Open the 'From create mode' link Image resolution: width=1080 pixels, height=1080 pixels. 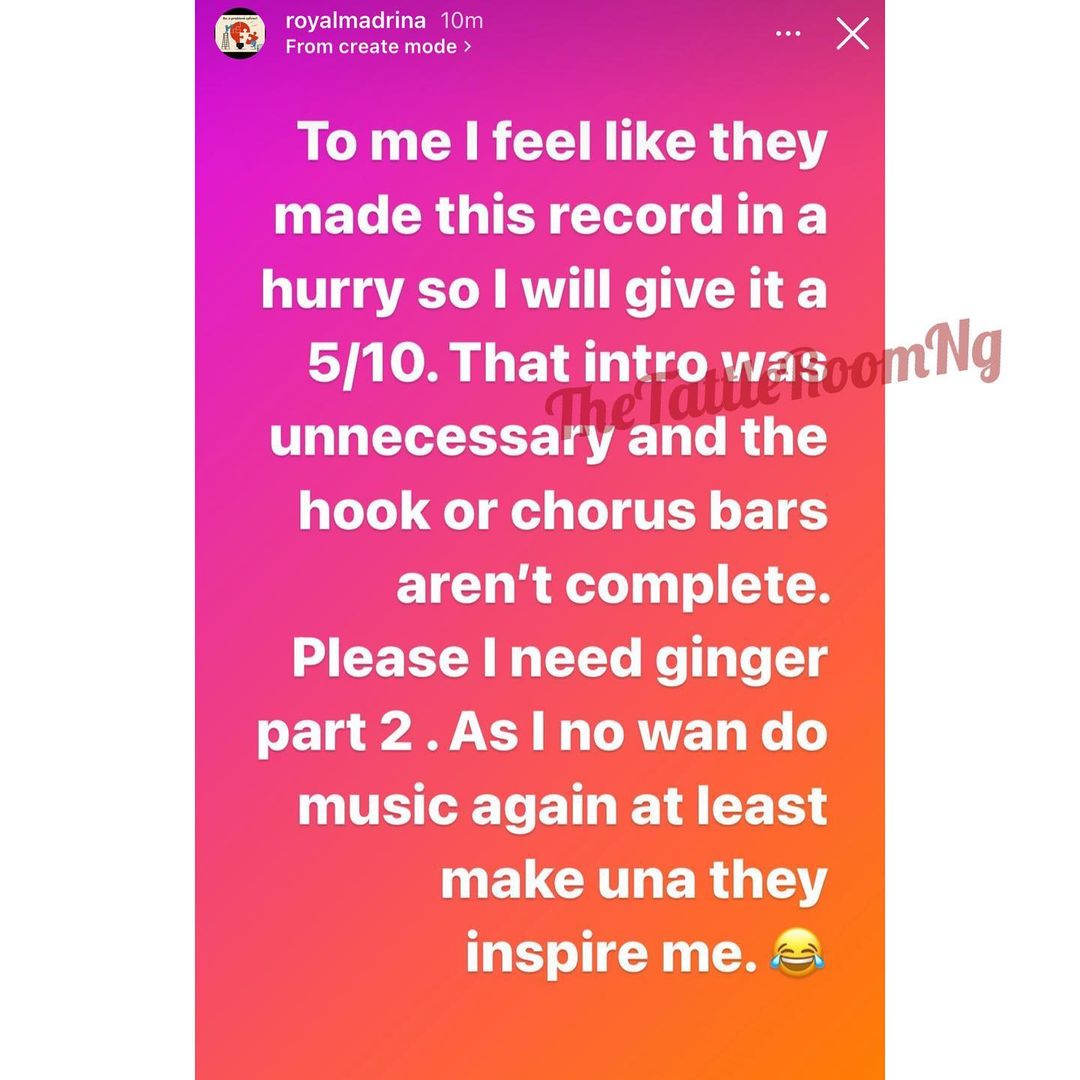(x=378, y=46)
